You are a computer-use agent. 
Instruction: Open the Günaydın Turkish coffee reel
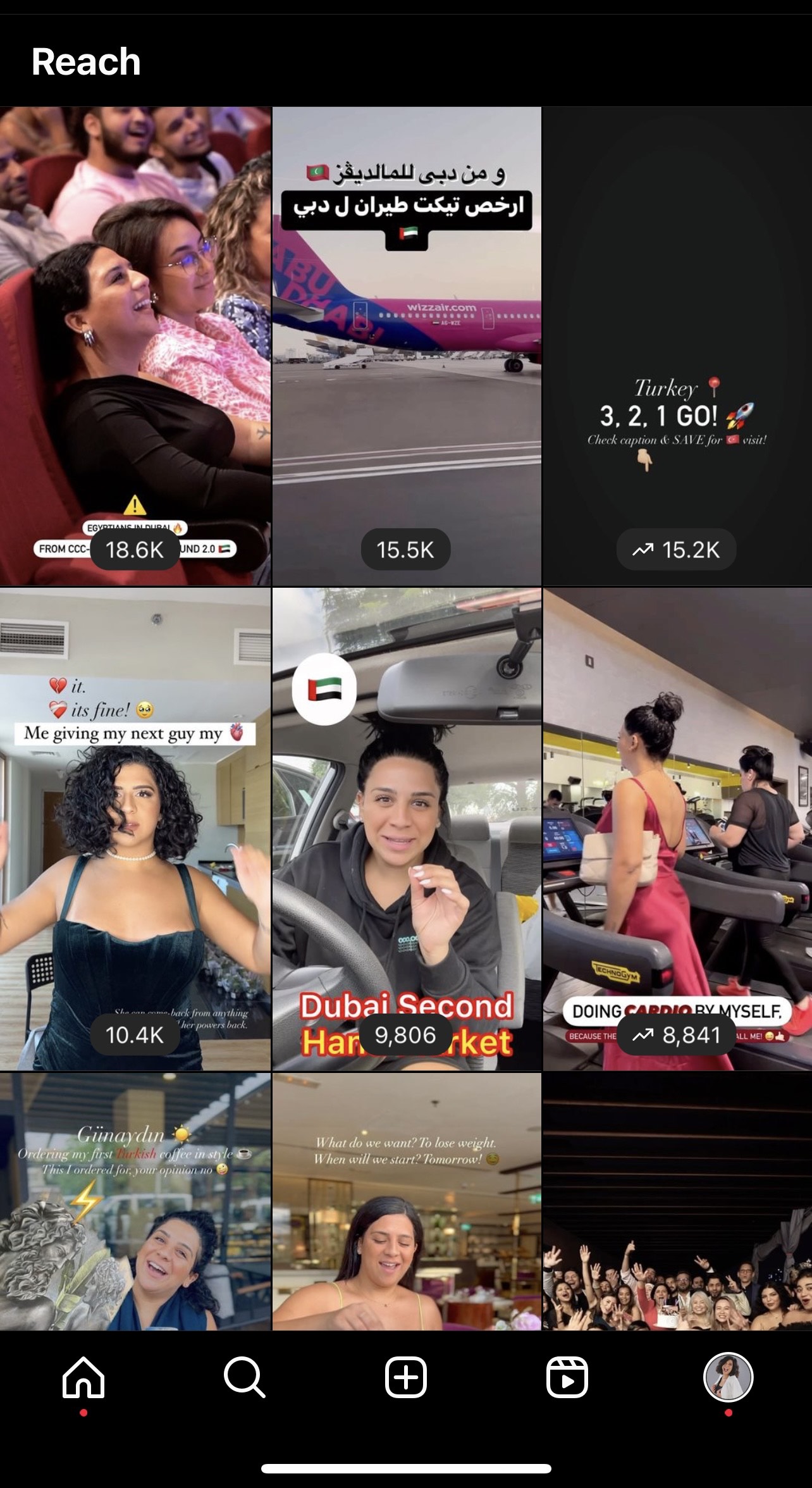135,1202
